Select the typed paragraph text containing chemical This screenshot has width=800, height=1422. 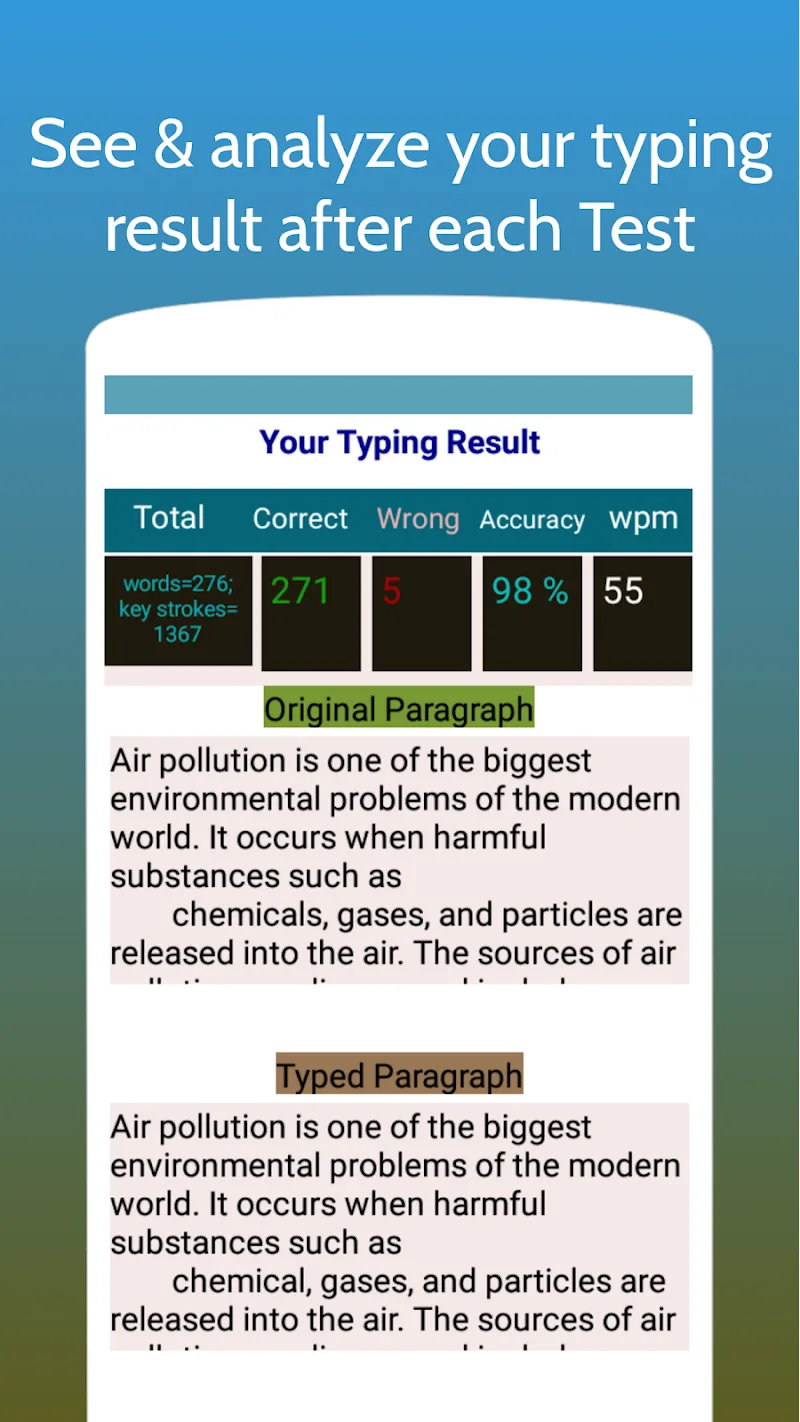398,1281
